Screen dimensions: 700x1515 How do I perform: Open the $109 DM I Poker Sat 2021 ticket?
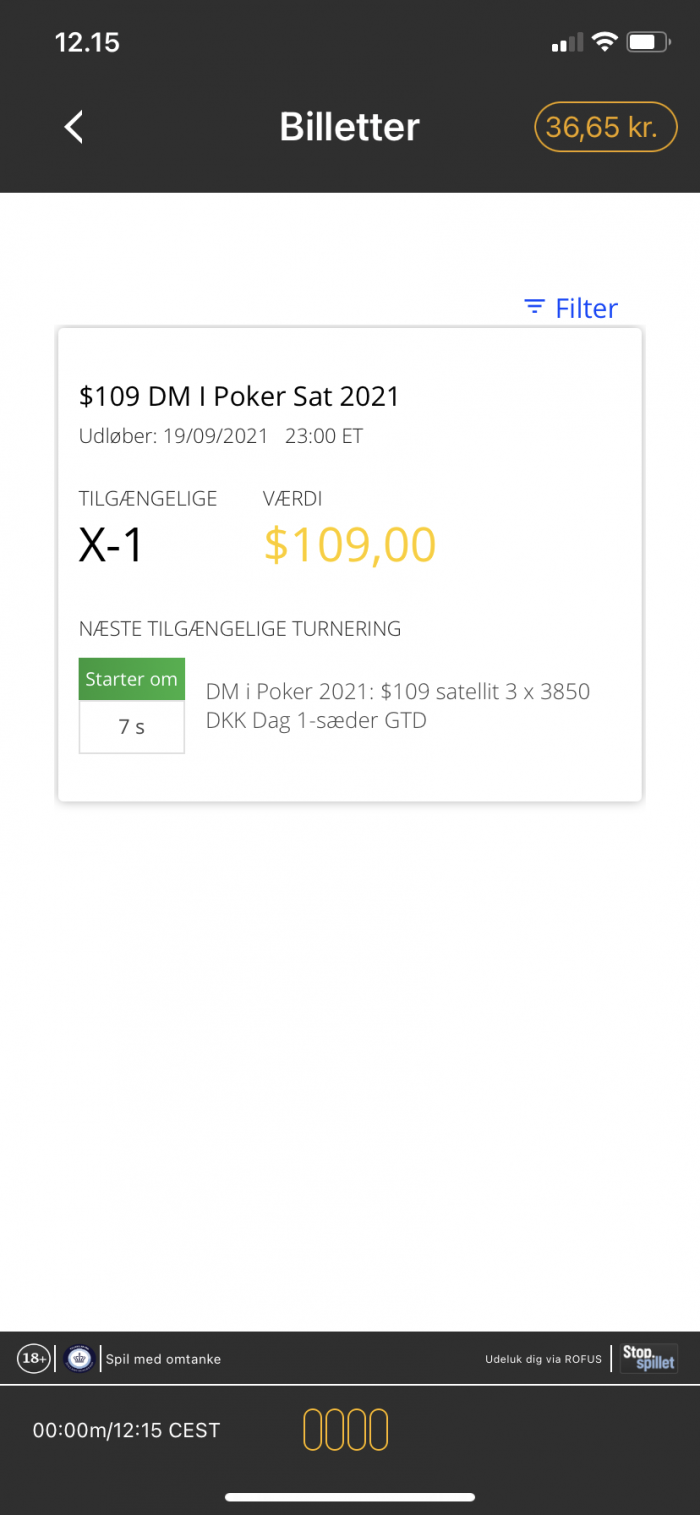(350, 564)
